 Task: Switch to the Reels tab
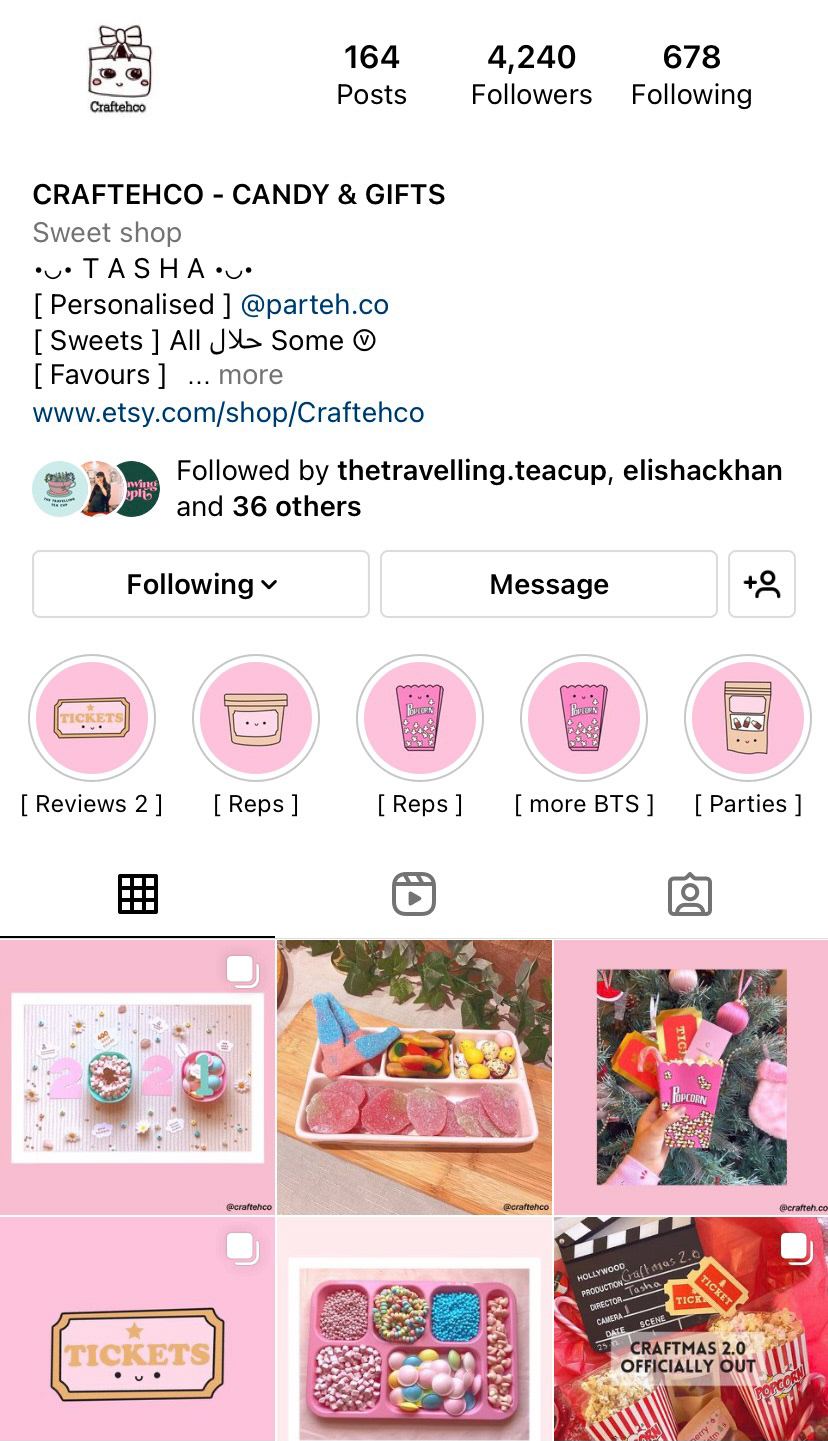[x=414, y=894]
